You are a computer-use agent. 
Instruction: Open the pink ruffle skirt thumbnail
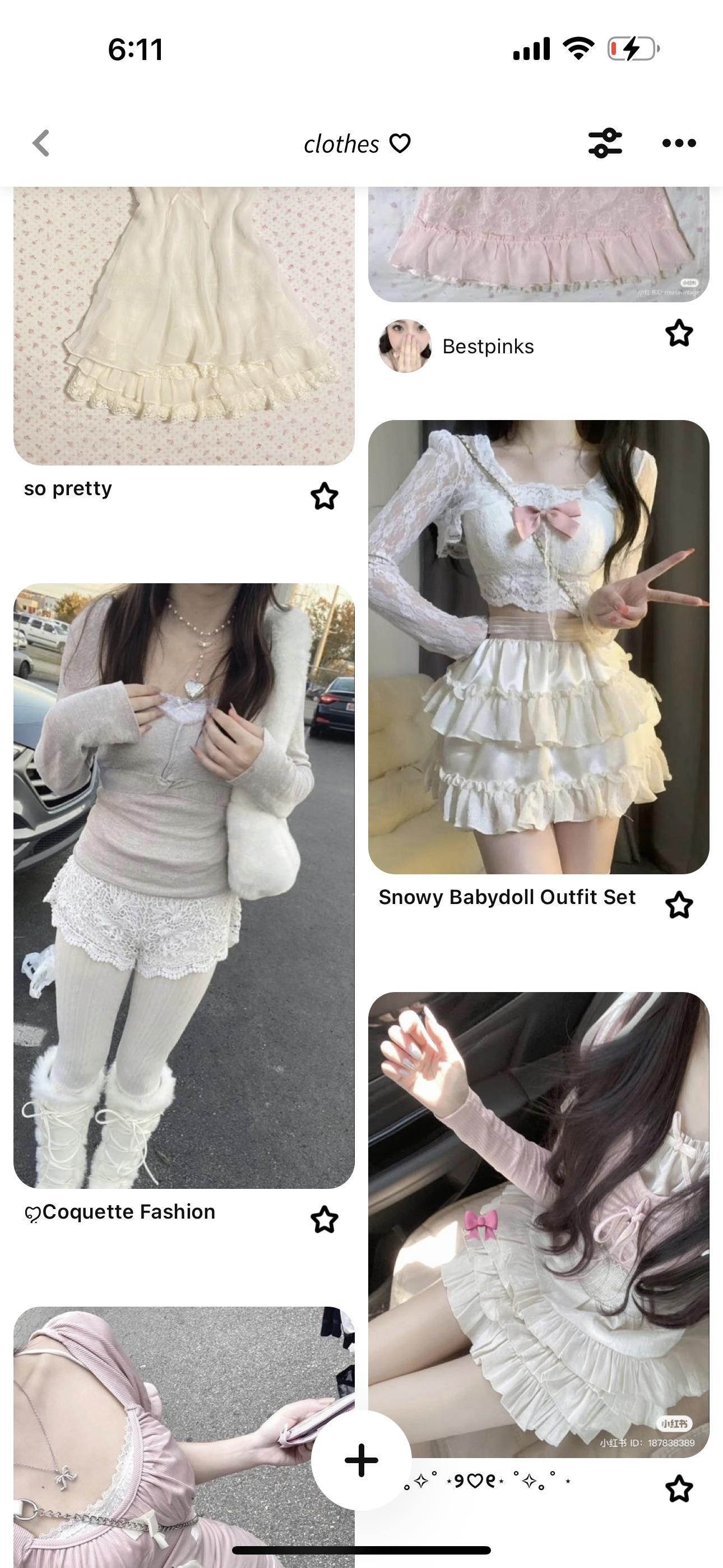coord(541,243)
